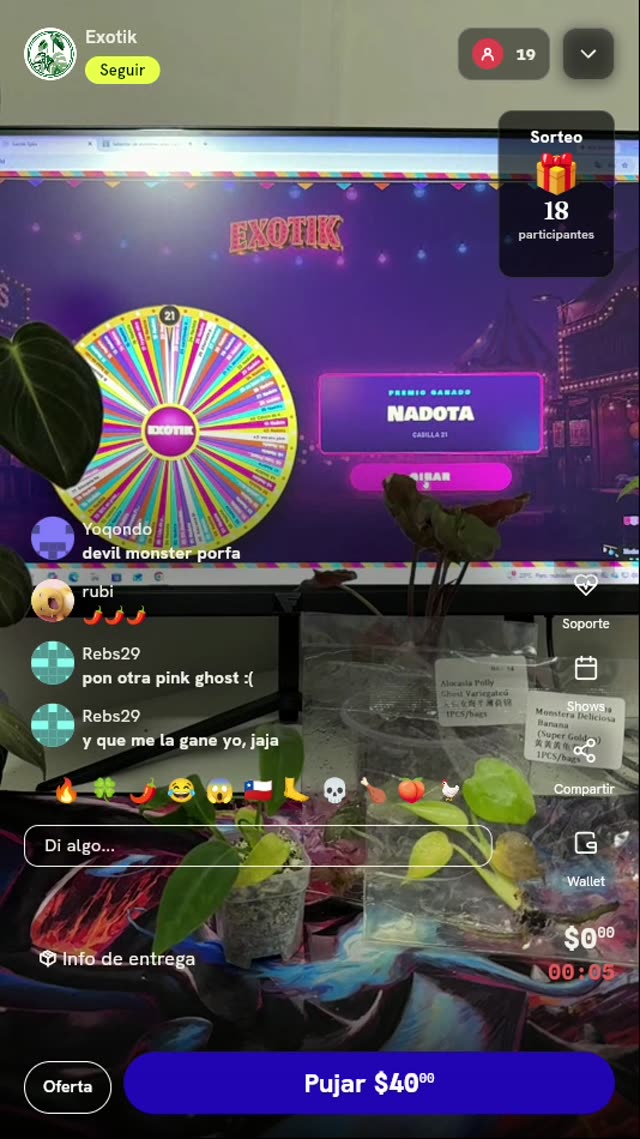Share this live stream via Compartir
This screenshot has height=1139, width=640.
584,768
